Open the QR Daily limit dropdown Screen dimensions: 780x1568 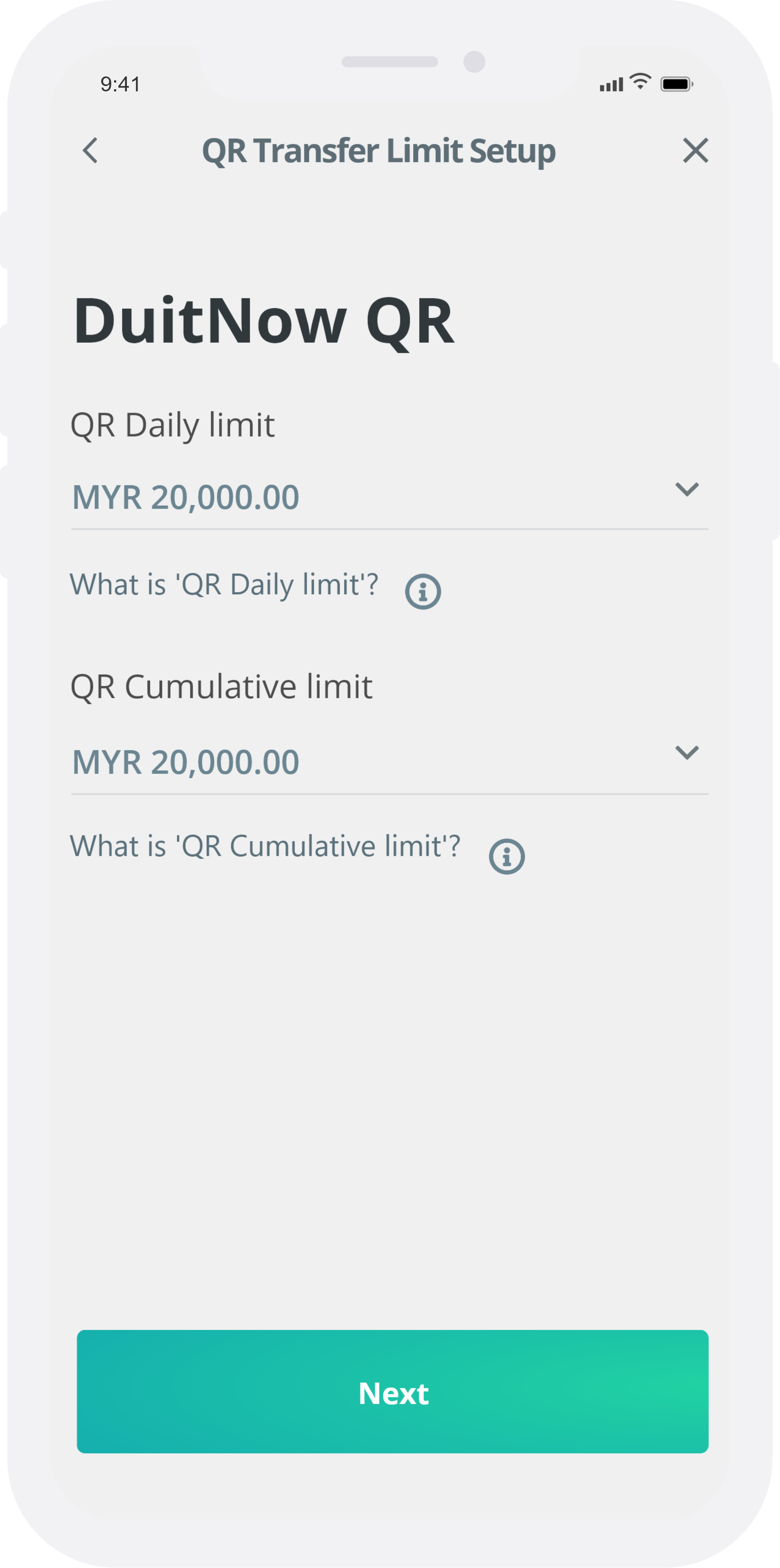pyautogui.click(x=389, y=497)
